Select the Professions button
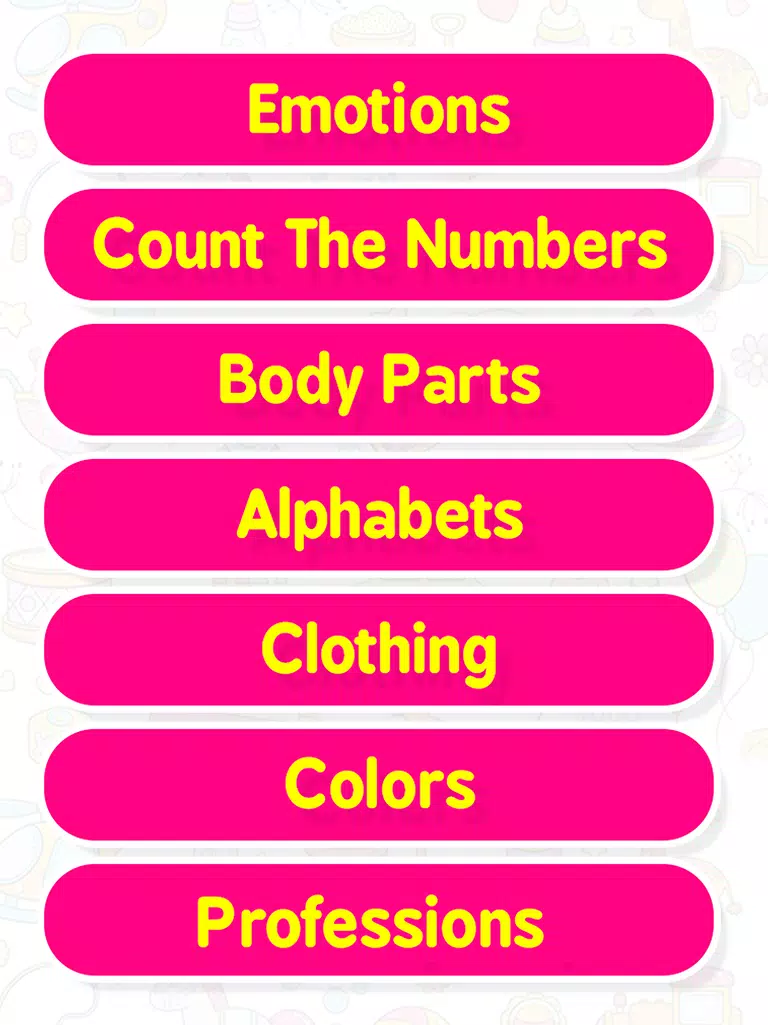Screen dimensions: 768x1025 click(379, 920)
